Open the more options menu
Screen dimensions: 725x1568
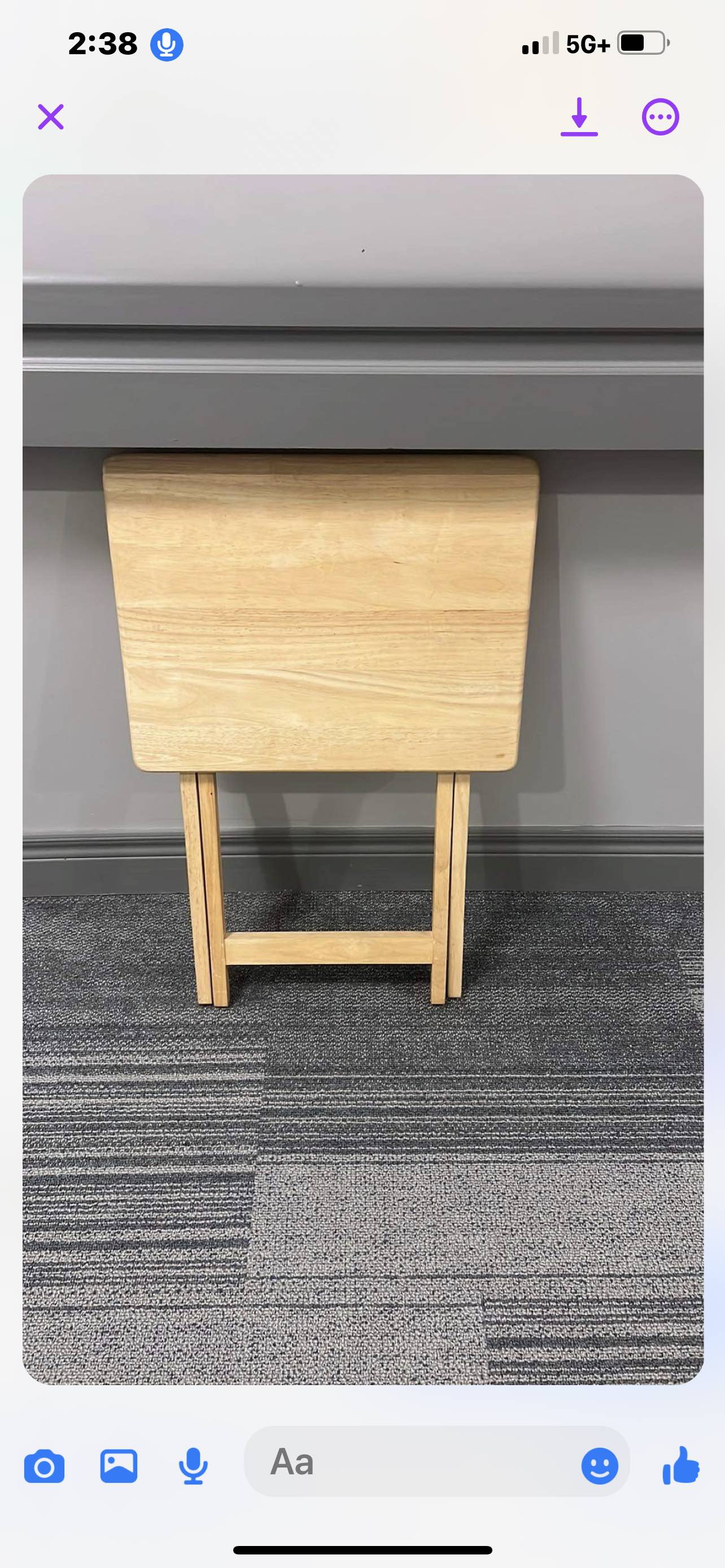point(660,117)
